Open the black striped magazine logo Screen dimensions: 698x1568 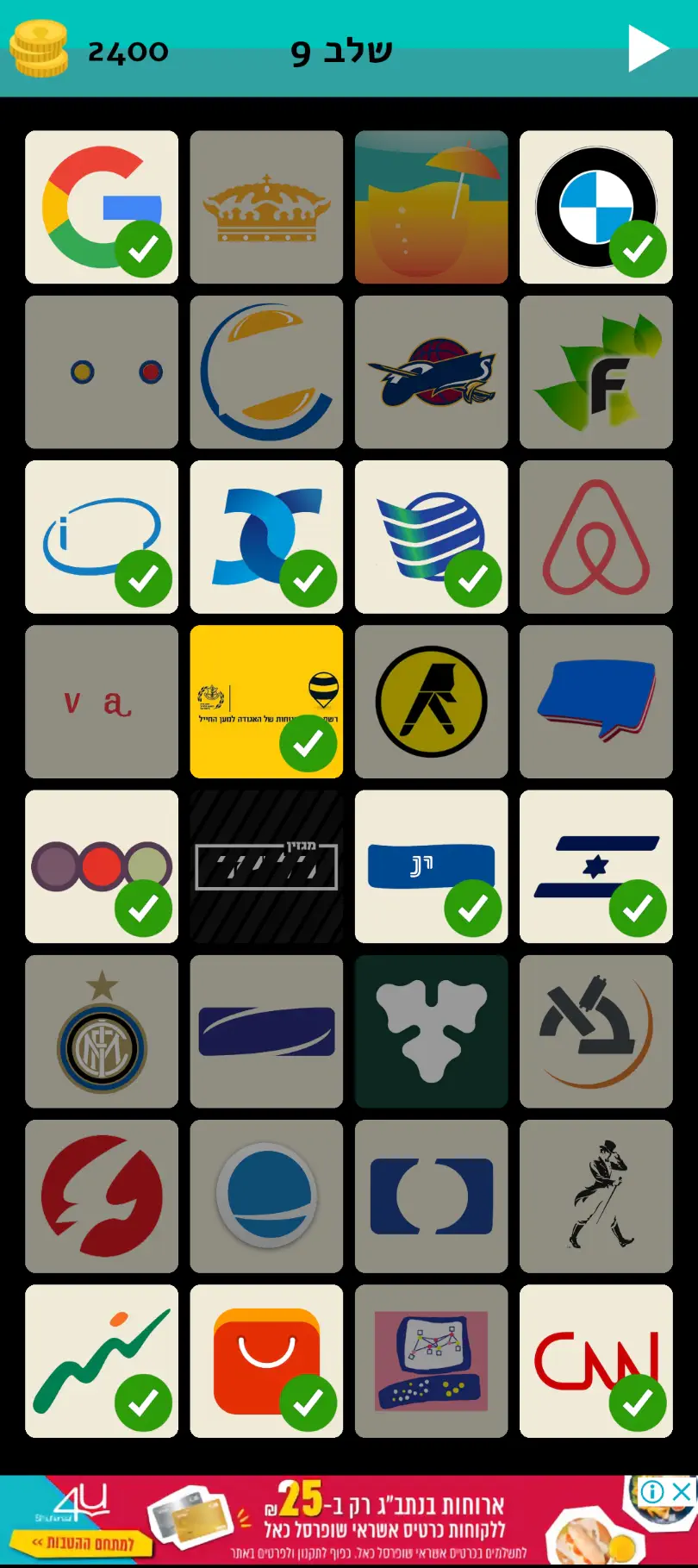click(266, 866)
